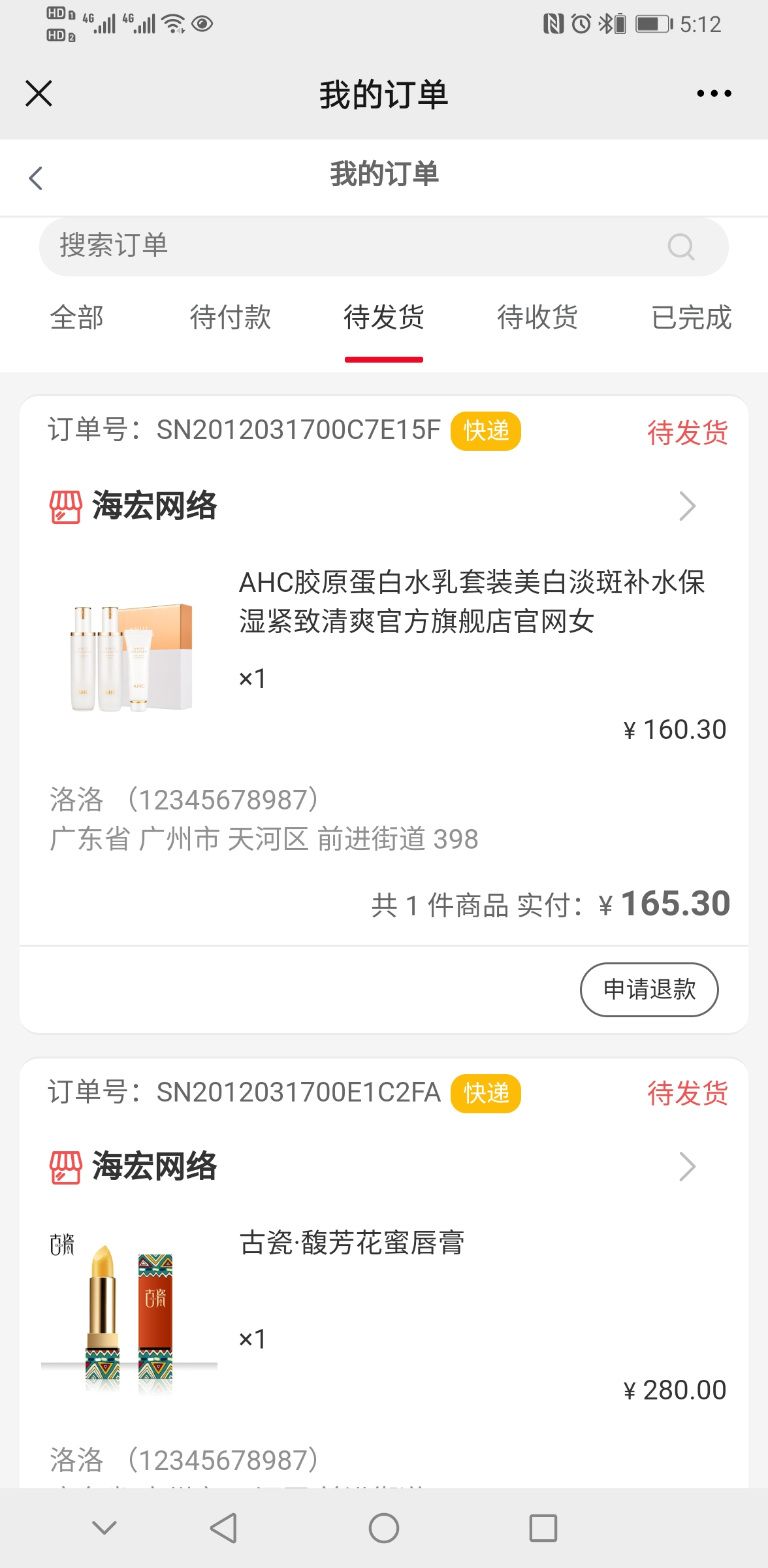This screenshot has width=768, height=1568.
Task: Switch to the 待收货 tab
Action: (537, 318)
